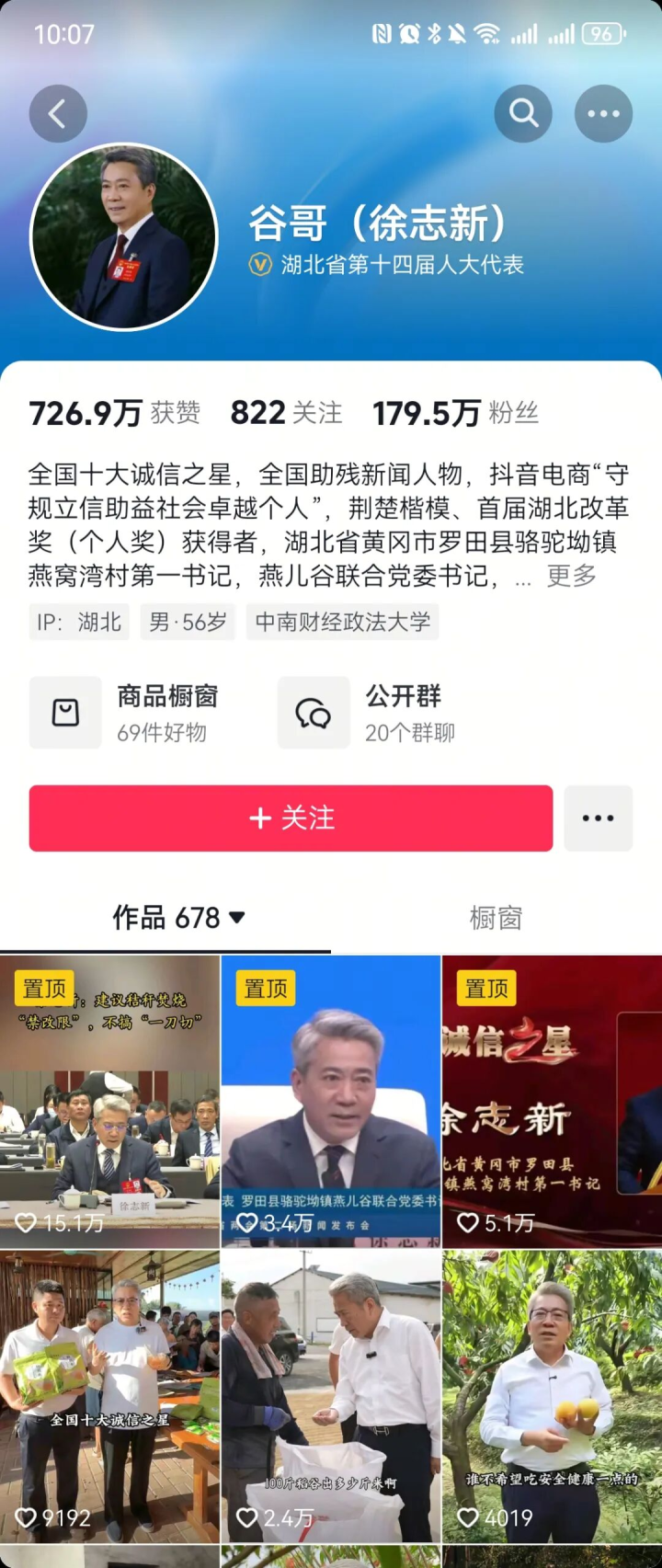
Task: Switch to the 橱窗 tab
Action: click(x=496, y=918)
